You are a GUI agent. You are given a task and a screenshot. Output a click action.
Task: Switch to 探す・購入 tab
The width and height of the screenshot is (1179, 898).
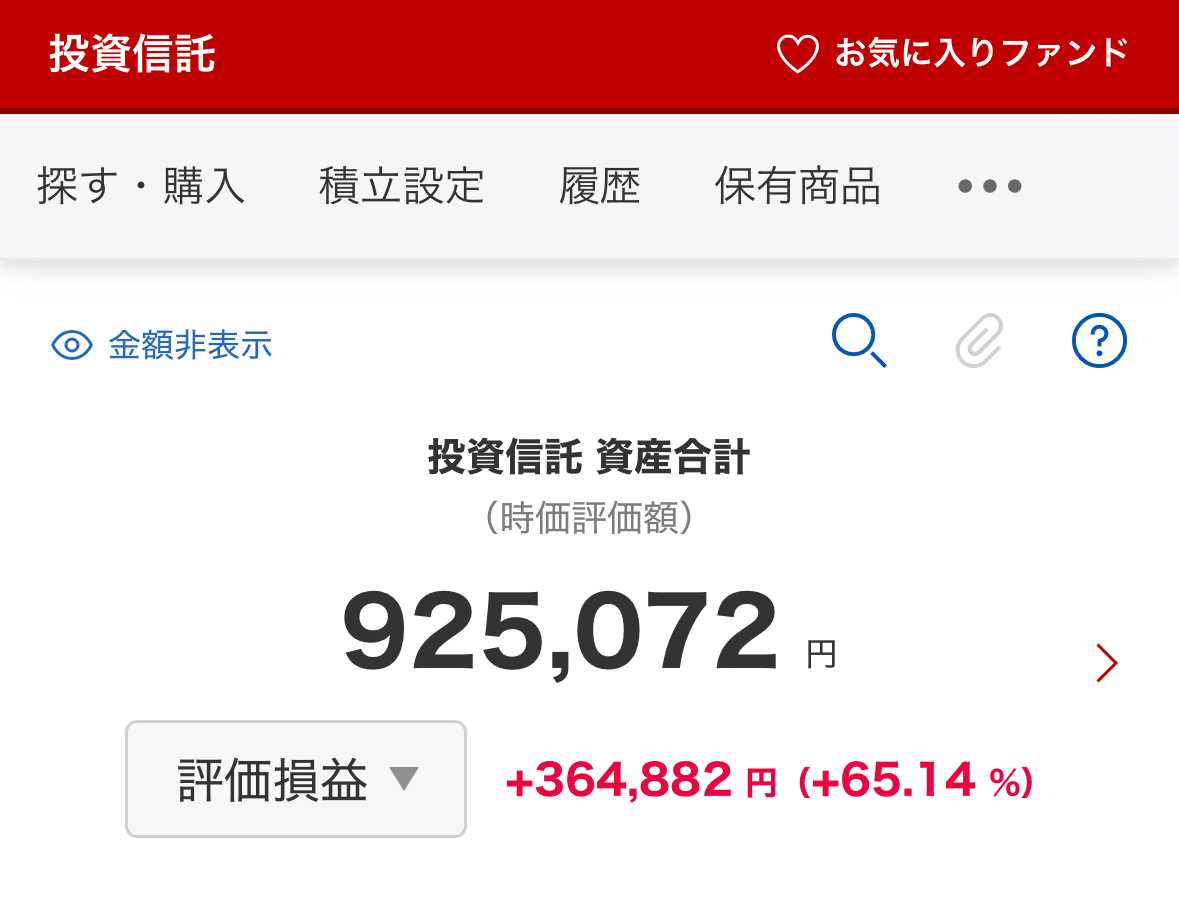pyautogui.click(x=141, y=186)
